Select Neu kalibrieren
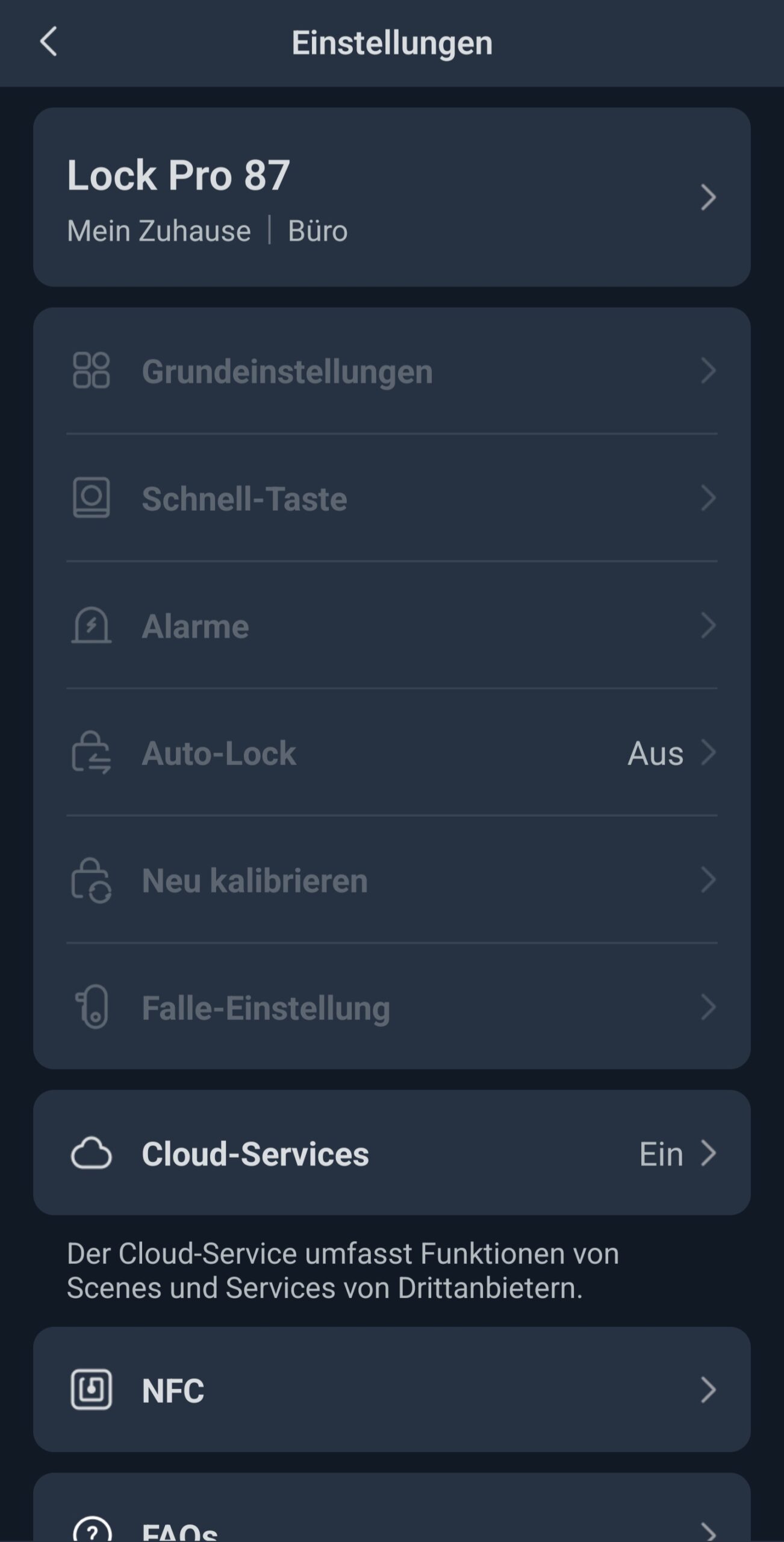Image resolution: width=784 pixels, height=1542 pixels. pyautogui.click(x=391, y=880)
